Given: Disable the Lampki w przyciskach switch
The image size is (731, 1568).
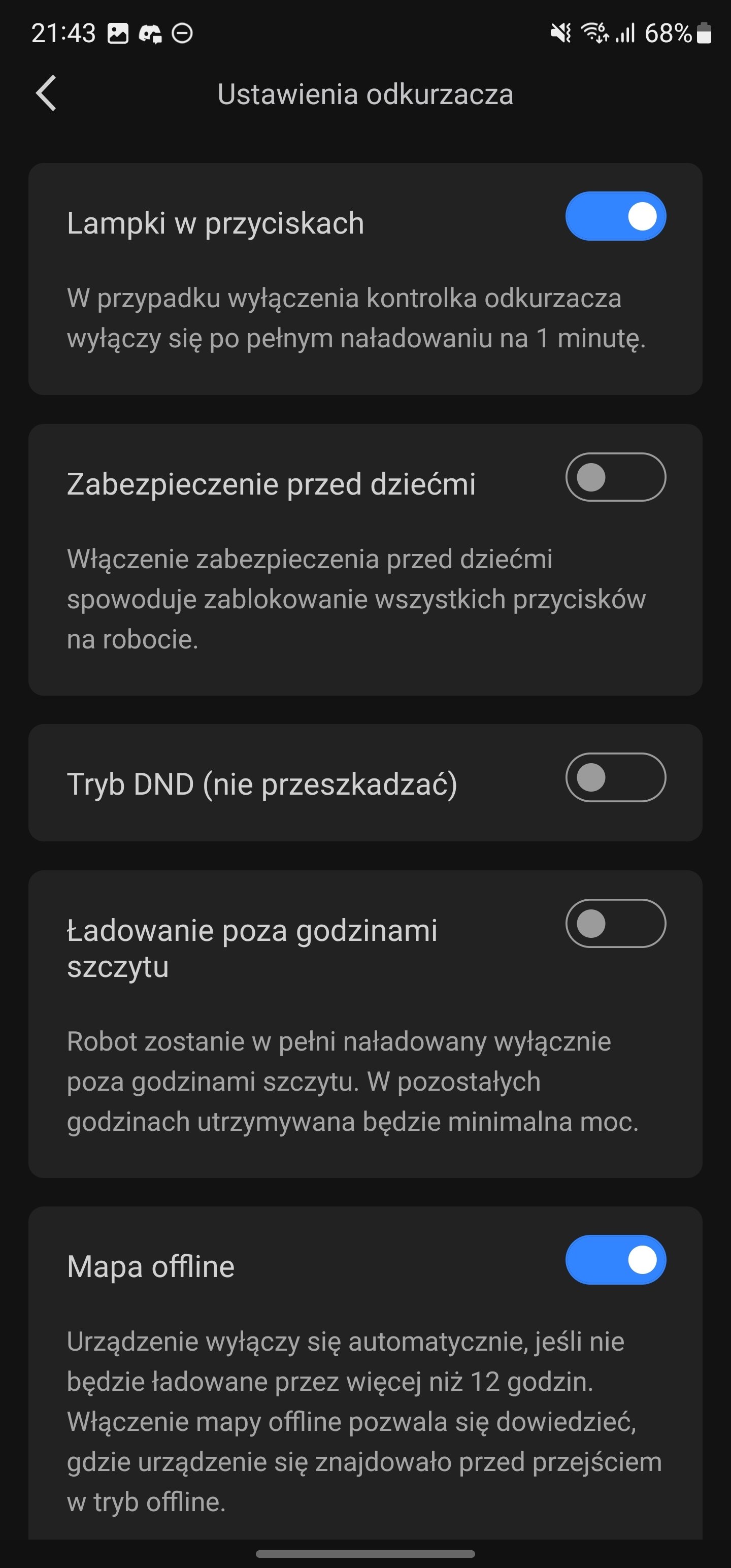Looking at the screenshot, I should (615, 217).
